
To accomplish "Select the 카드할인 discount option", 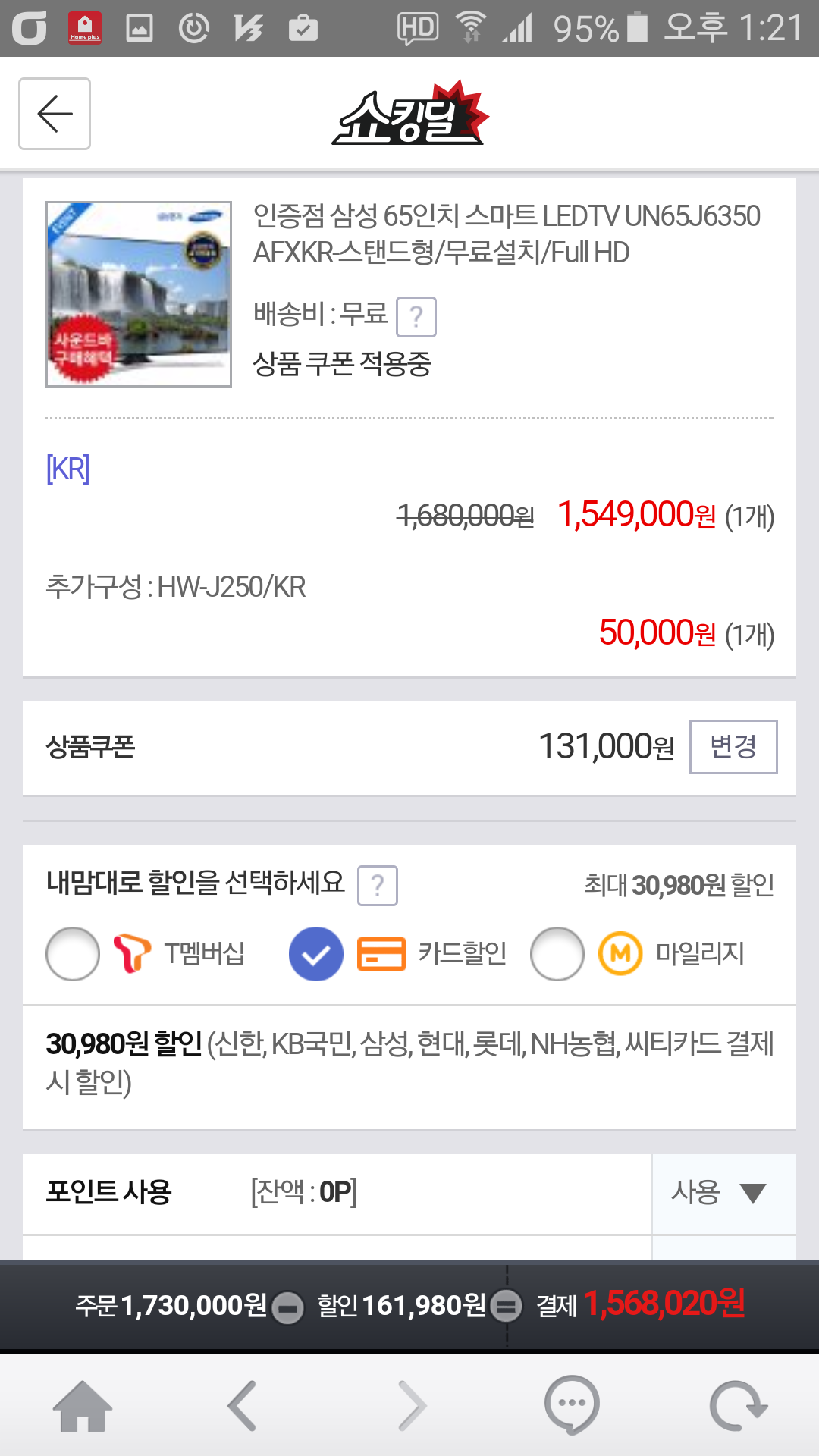I will tap(316, 954).
